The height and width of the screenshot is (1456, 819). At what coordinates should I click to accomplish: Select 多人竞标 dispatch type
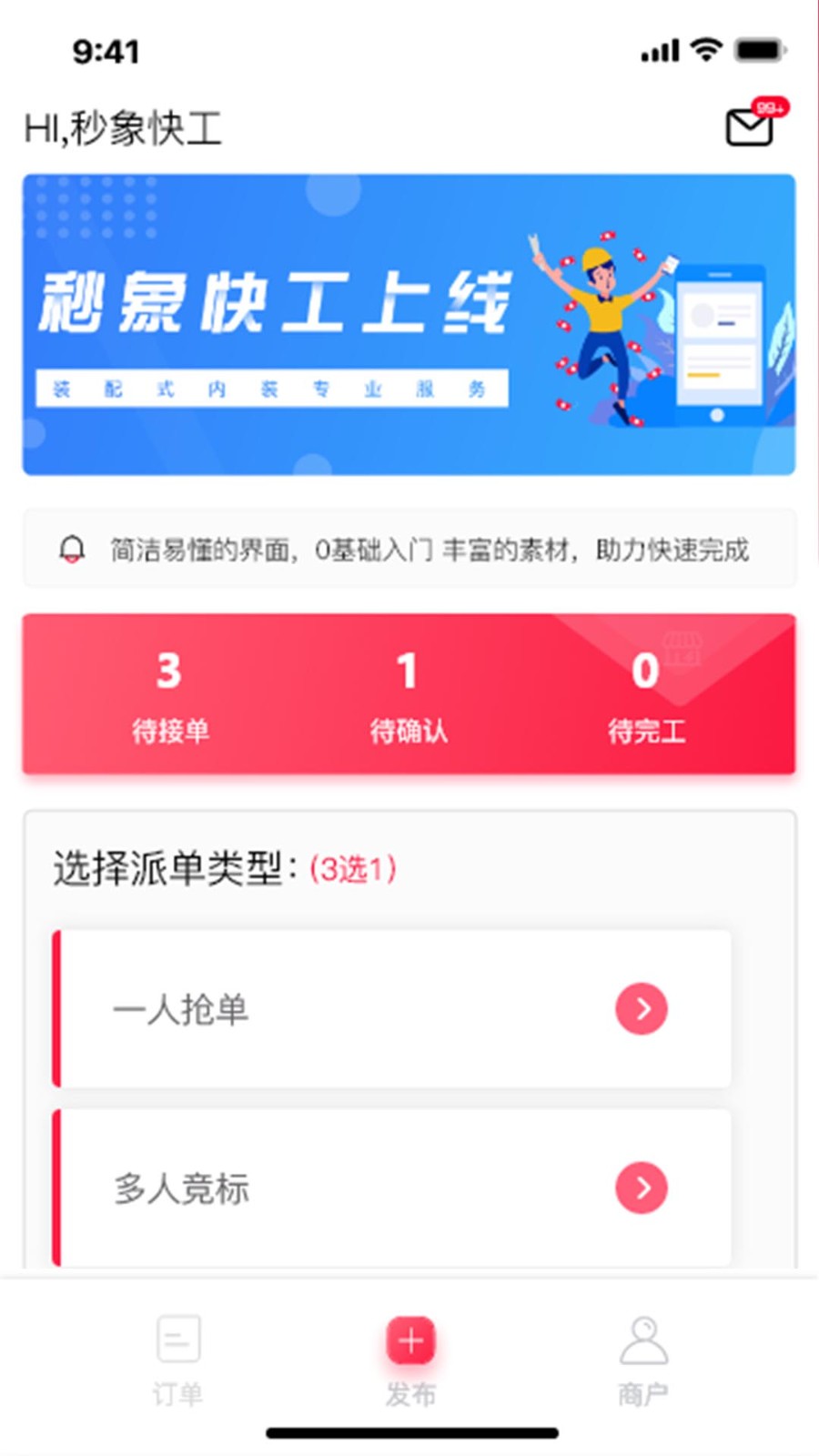coord(393,1188)
